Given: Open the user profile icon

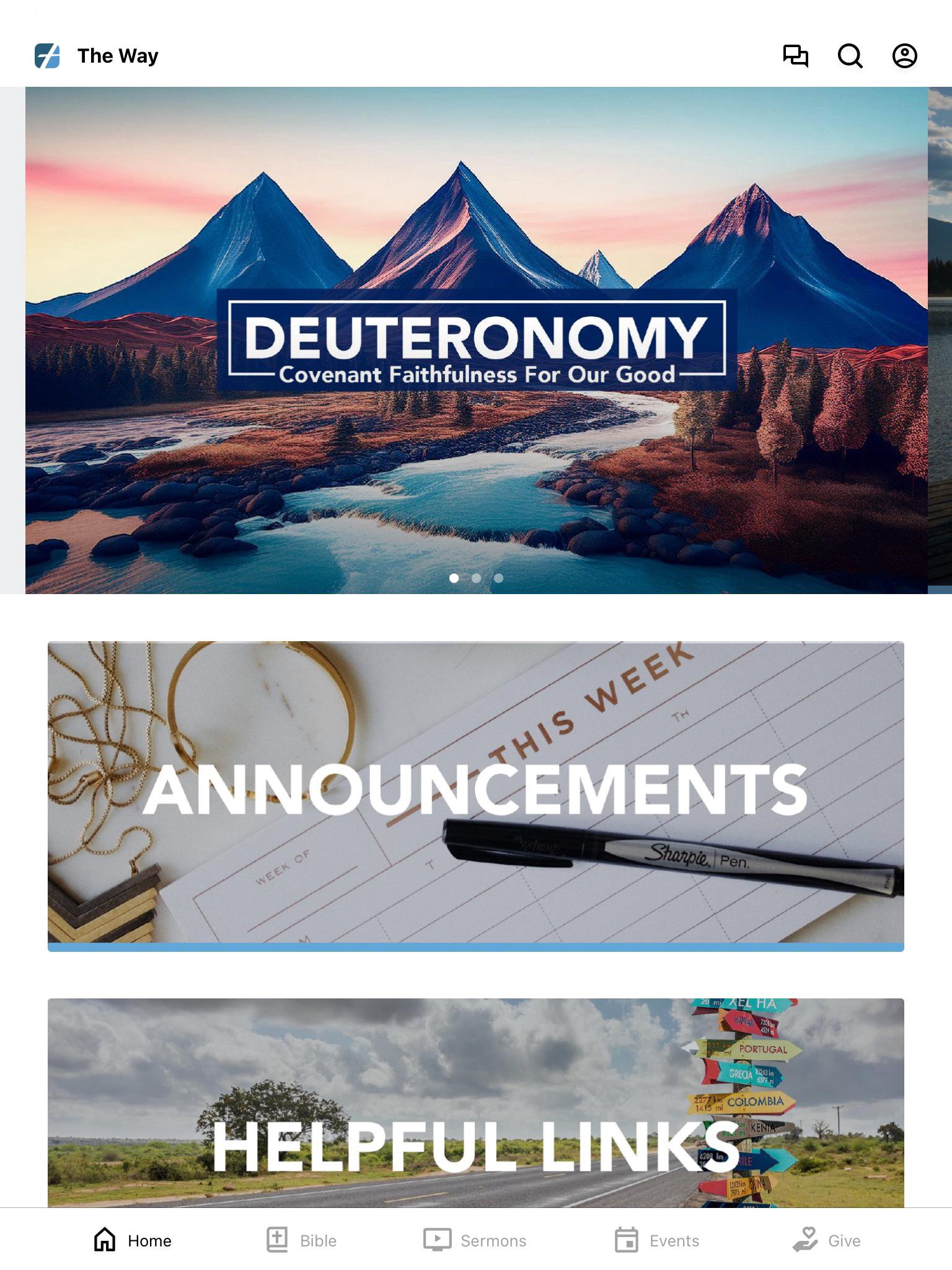Looking at the screenshot, I should tap(904, 56).
